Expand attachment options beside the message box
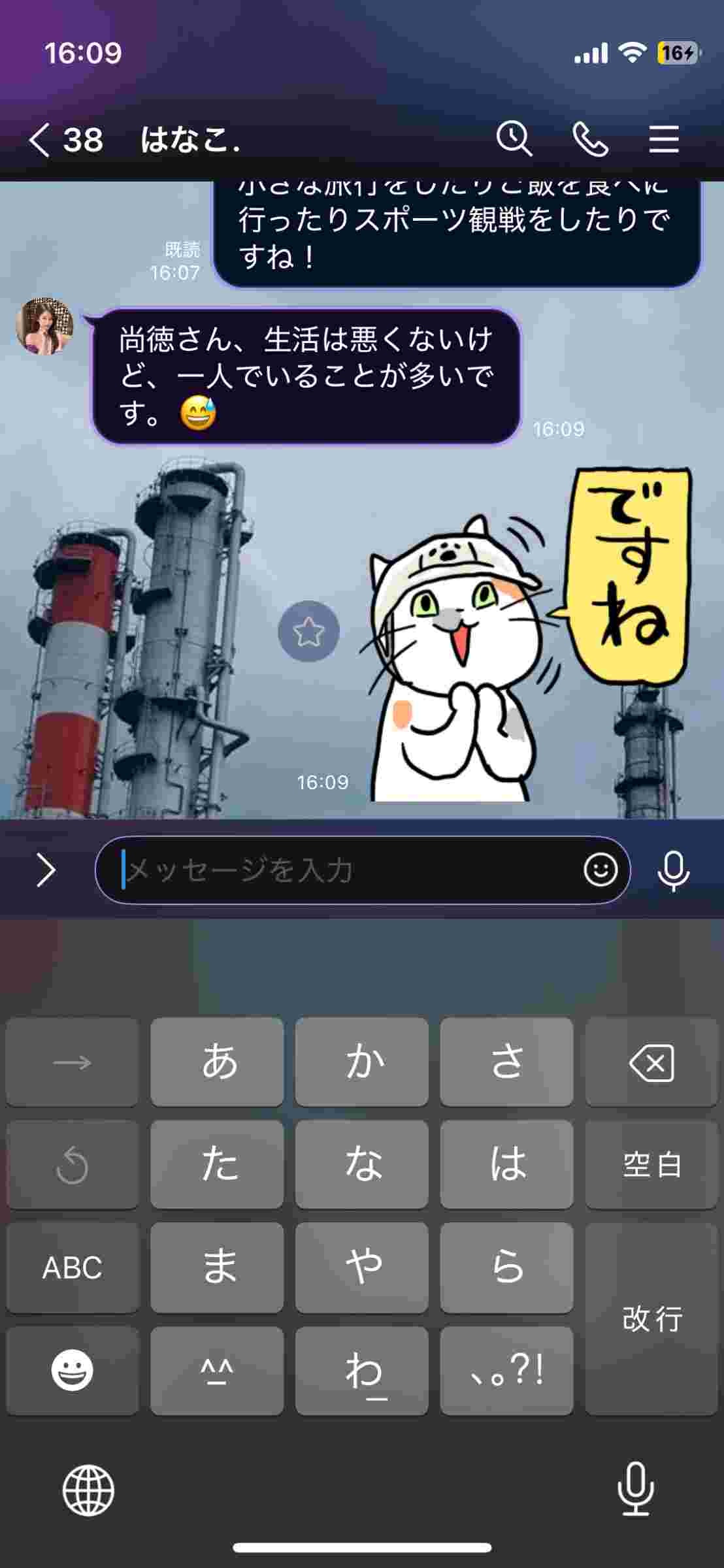Screen dimensions: 724x1568 click(x=46, y=871)
